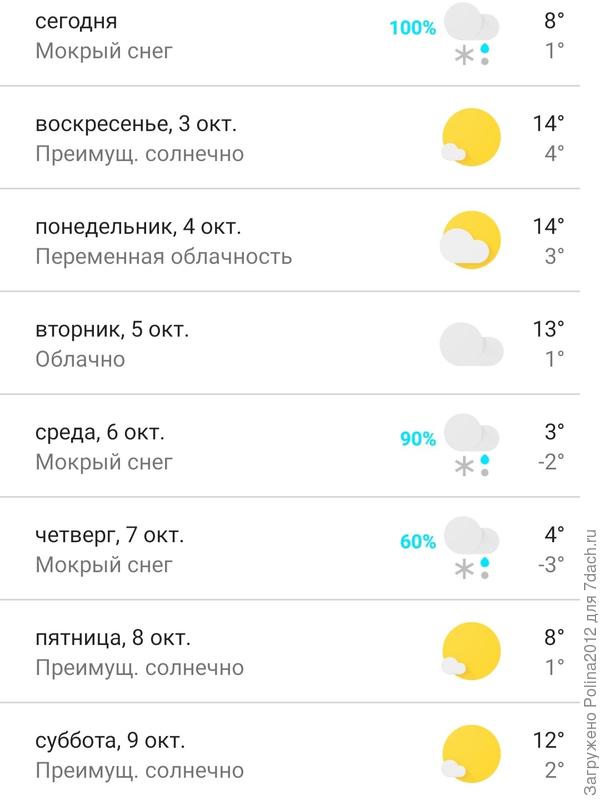600x800 pixels.
Task: Tap the пятница, 8 окт. forecast row
Action: [290, 652]
